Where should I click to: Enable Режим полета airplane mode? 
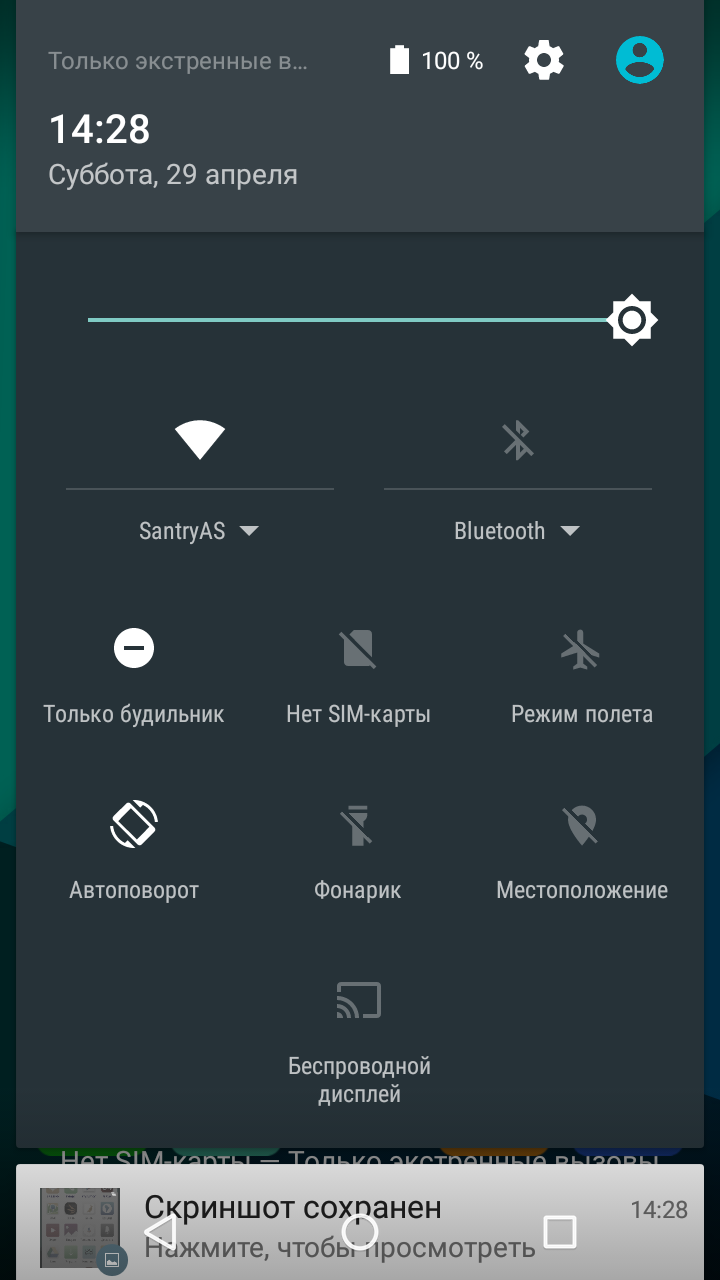582,676
